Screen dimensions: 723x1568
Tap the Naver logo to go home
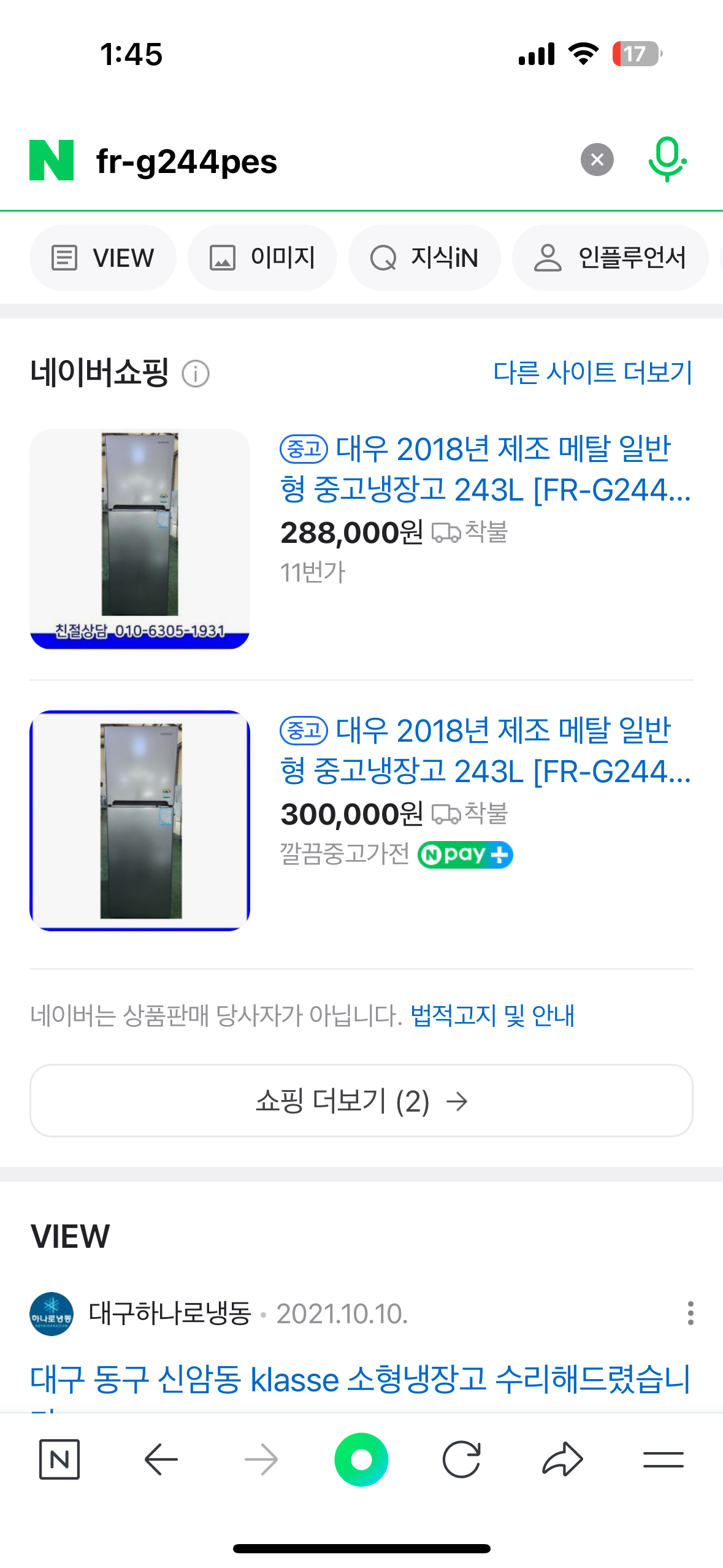[52, 161]
